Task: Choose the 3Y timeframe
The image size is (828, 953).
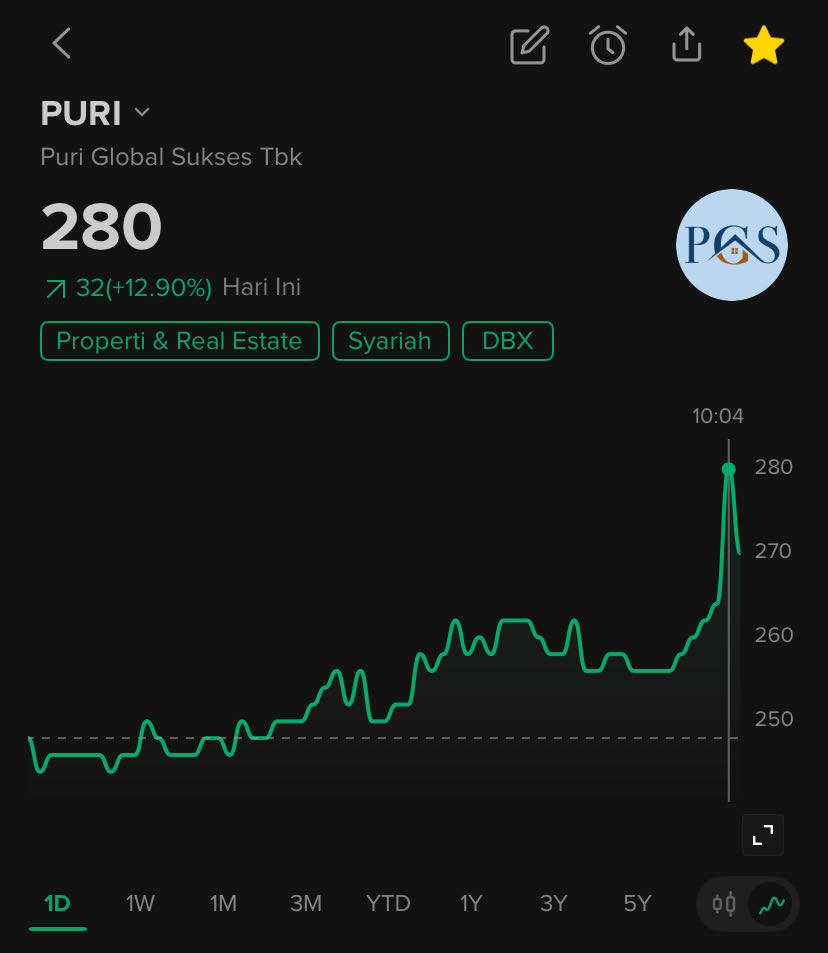Action: coord(554,904)
